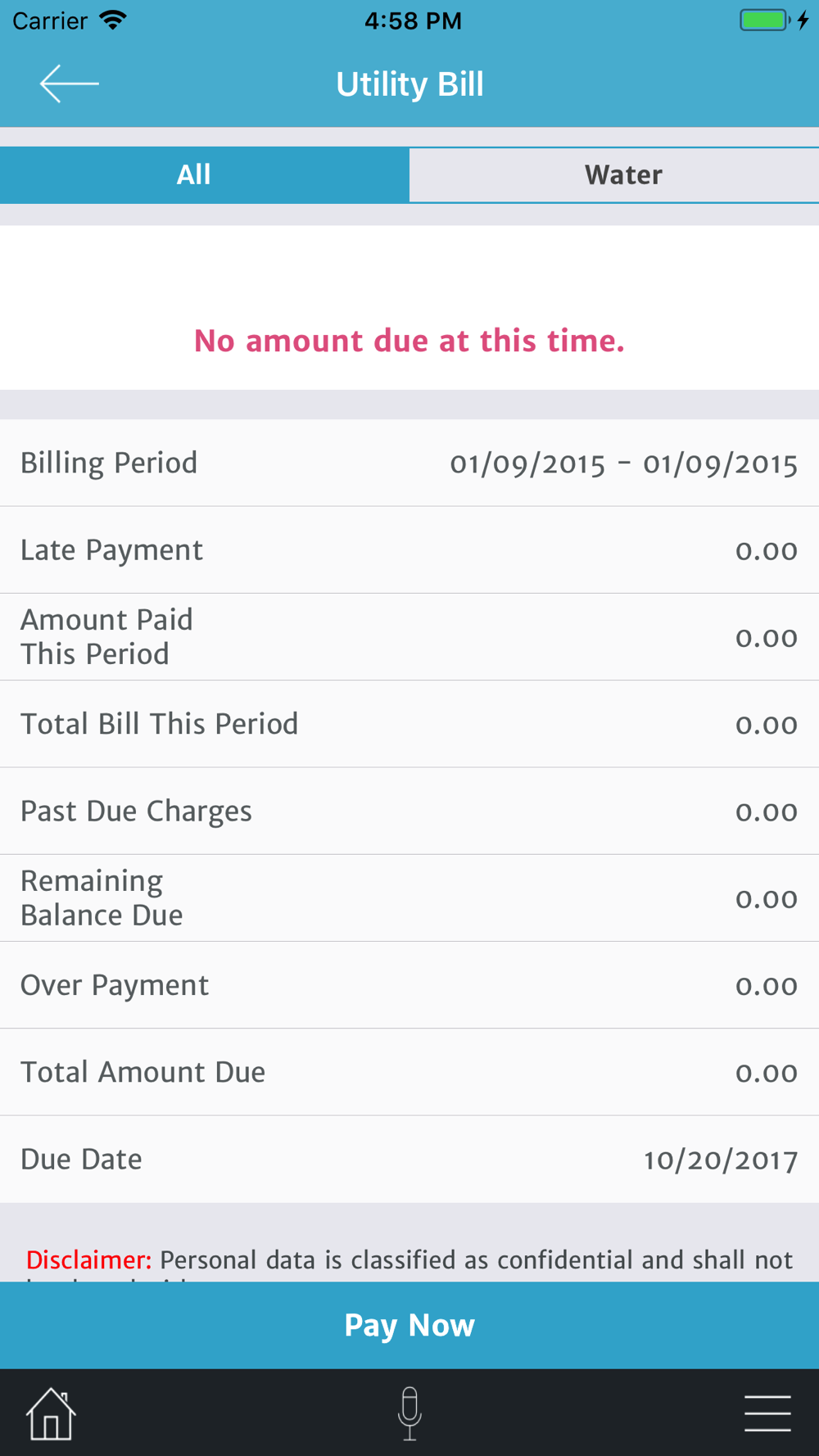Viewport: 819px width, 1456px height.
Task: Tap the Pay Now button
Action: [409, 1325]
